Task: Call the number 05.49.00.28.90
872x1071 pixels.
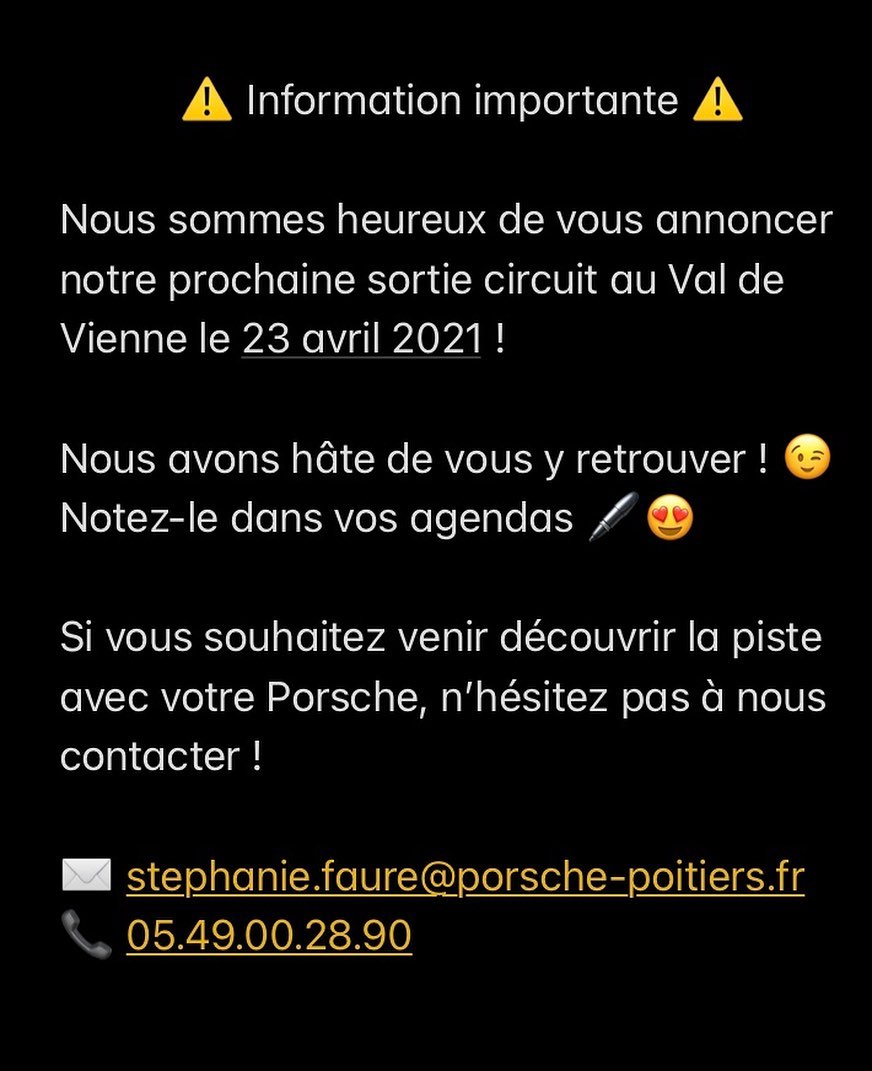Action: pos(269,936)
